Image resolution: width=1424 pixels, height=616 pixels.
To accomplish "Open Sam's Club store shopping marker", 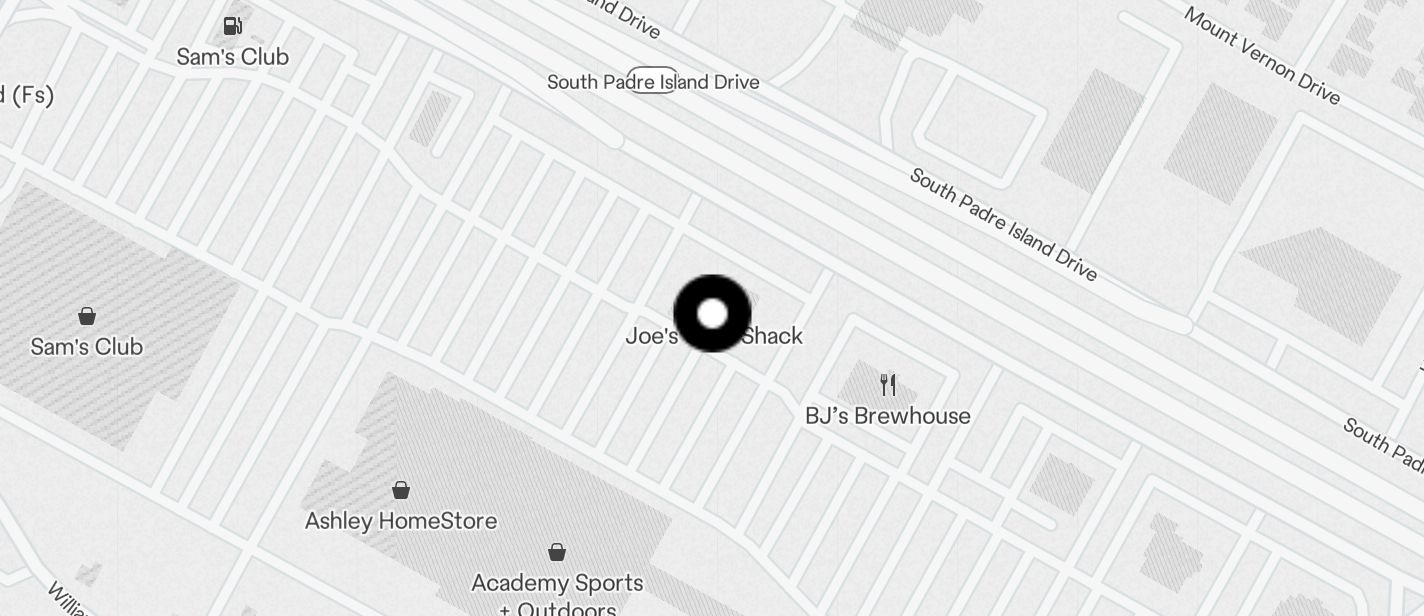I will pyautogui.click(x=87, y=317).
